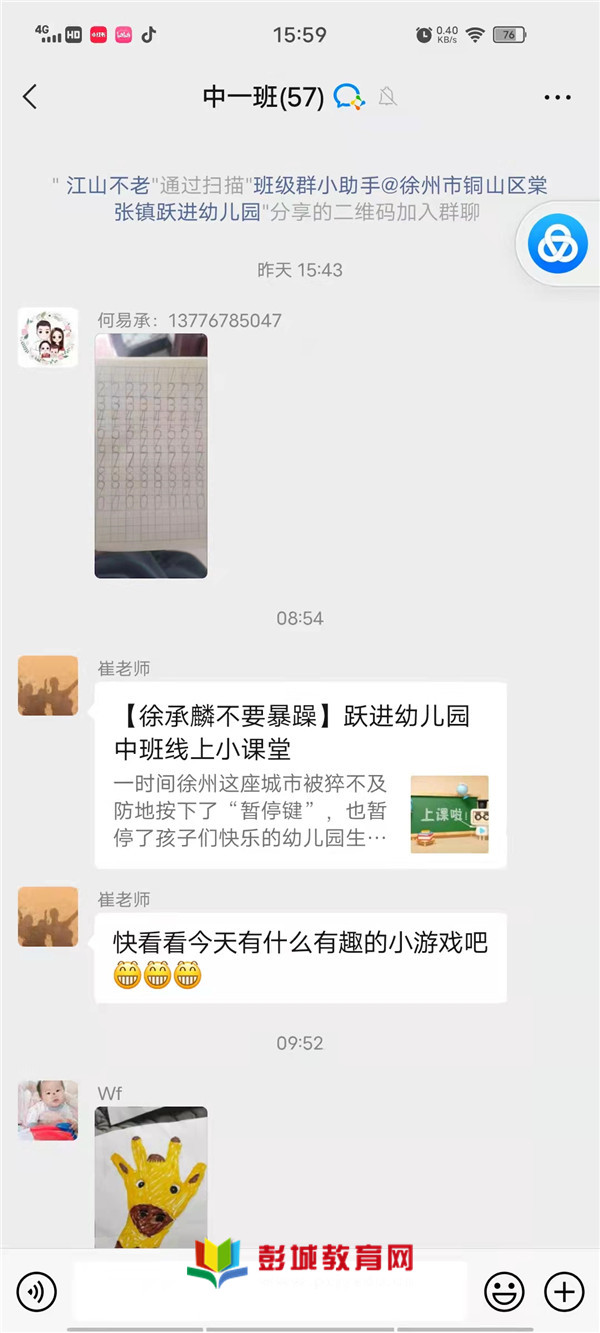Image resolution: width=600 pixels, height=1333 pixels.
Task: Open 崔老师's avatar beside the article card
Action: click(x=48, y=685)
